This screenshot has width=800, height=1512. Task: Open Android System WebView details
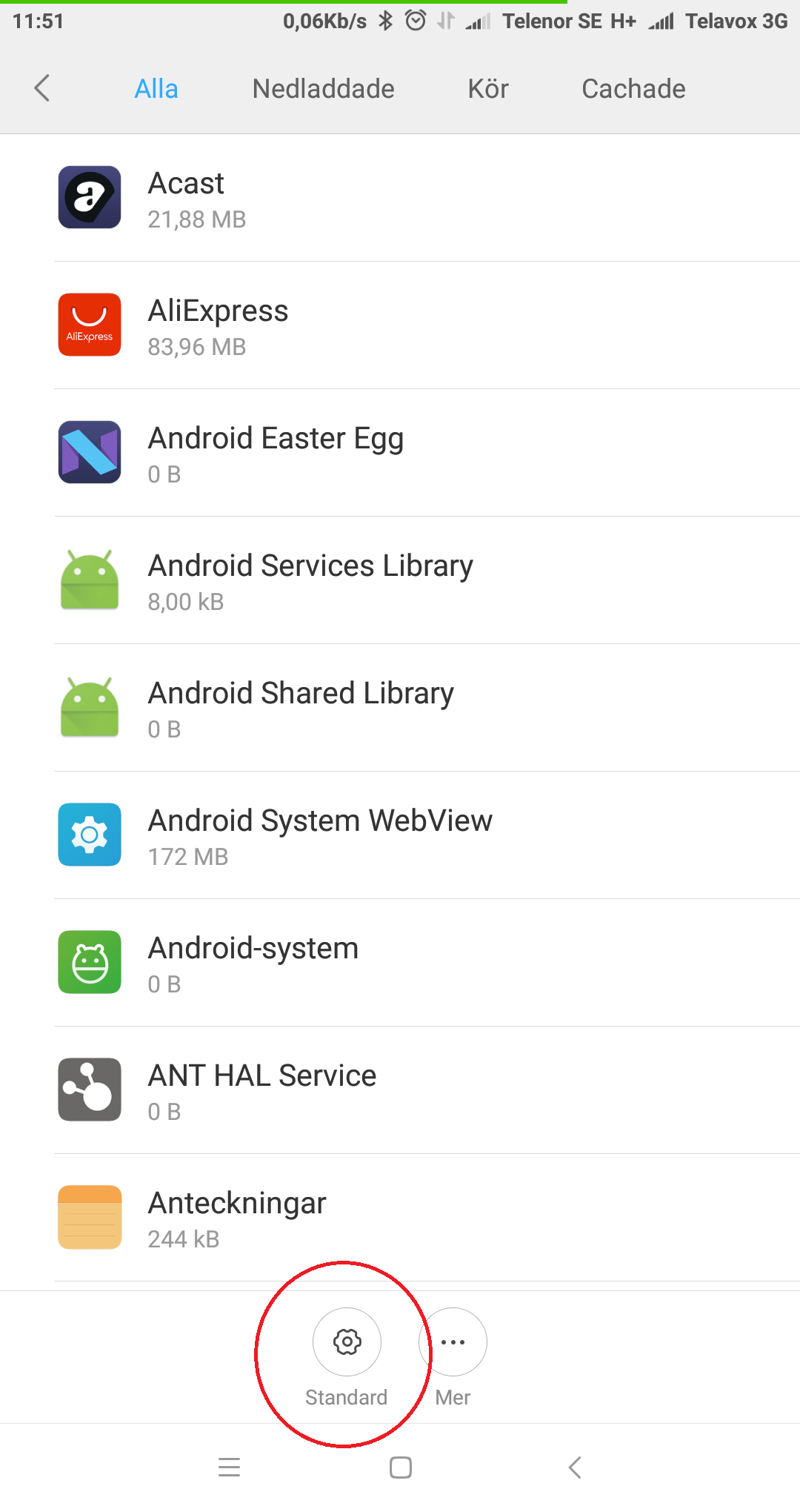pyautogui.click(x=400, y=835)
